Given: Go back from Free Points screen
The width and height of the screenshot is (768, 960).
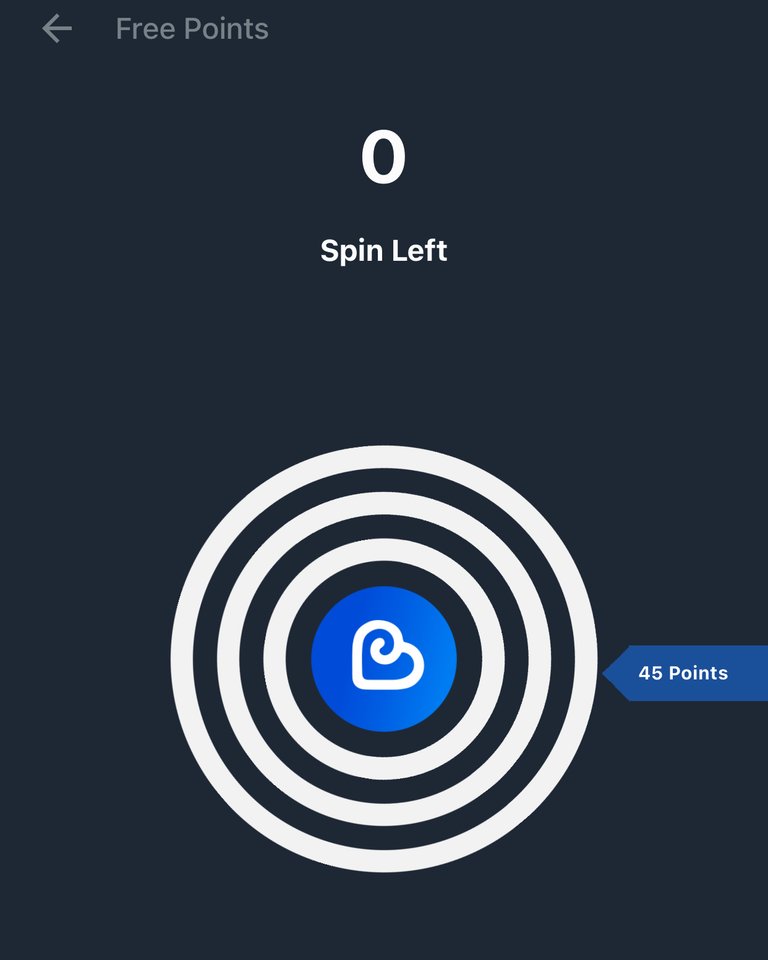Looking at the screenshot, I should (x=57, y=29).
